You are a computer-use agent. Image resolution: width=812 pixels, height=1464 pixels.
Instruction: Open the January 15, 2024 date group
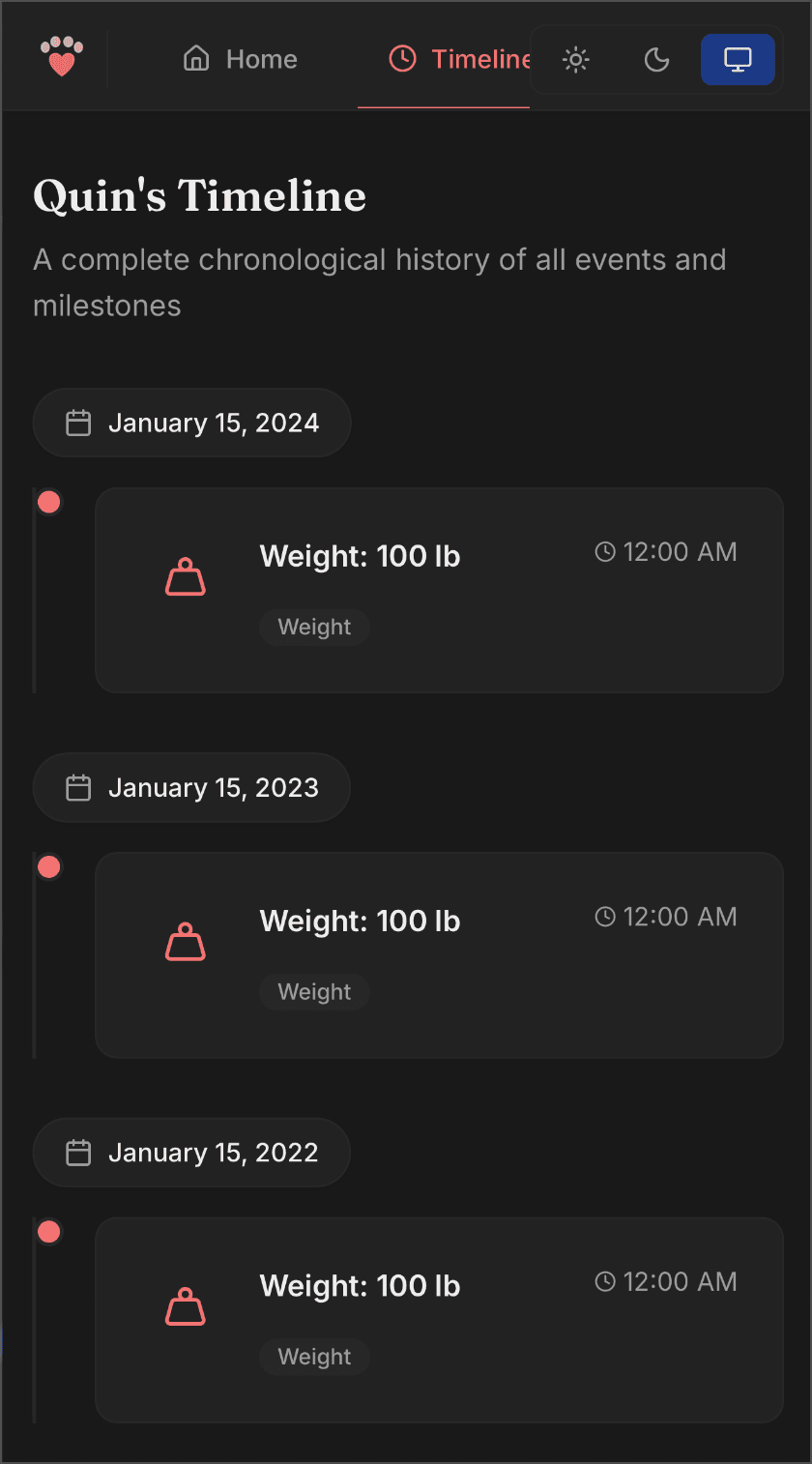pyautogui.click(x=191, y=422)
